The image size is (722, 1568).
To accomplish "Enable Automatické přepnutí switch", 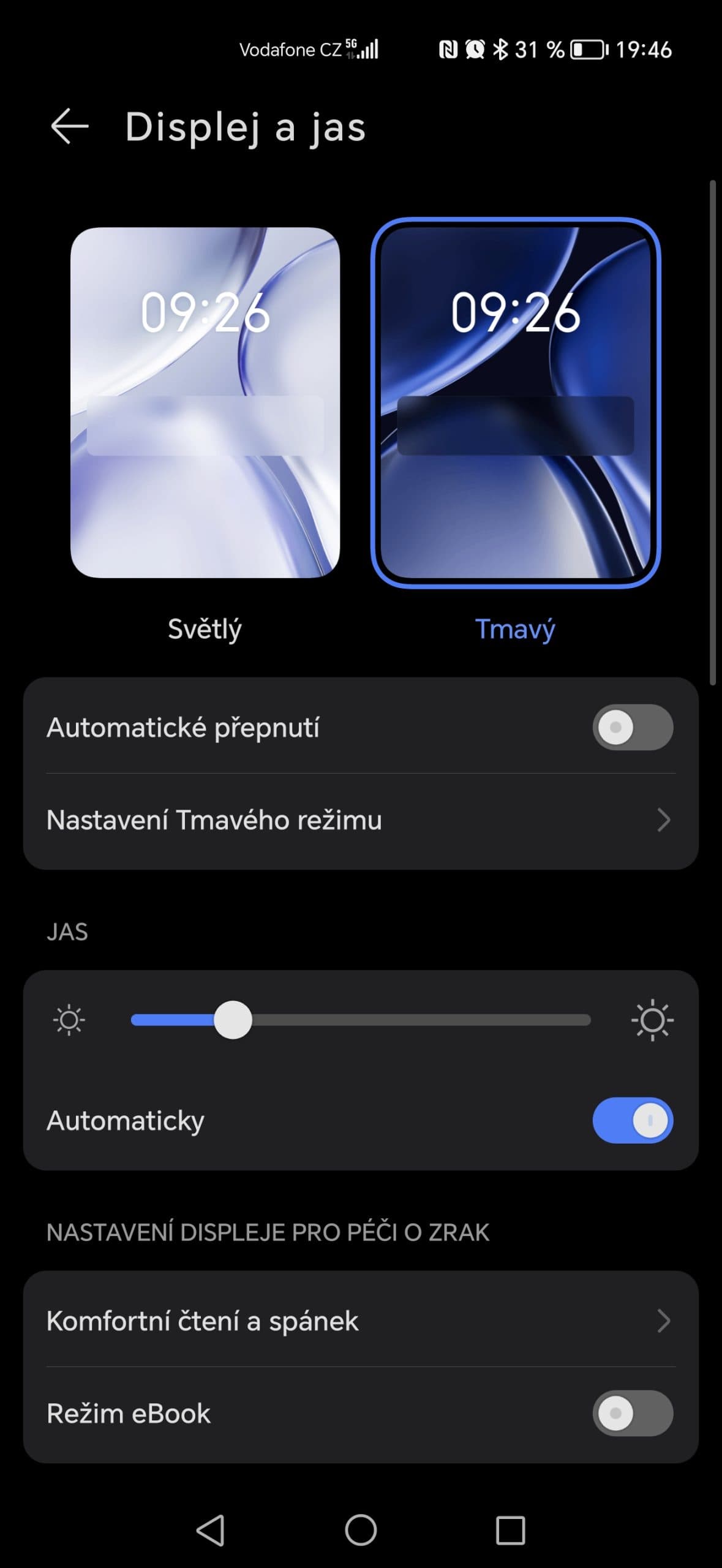I will point(632,727).
